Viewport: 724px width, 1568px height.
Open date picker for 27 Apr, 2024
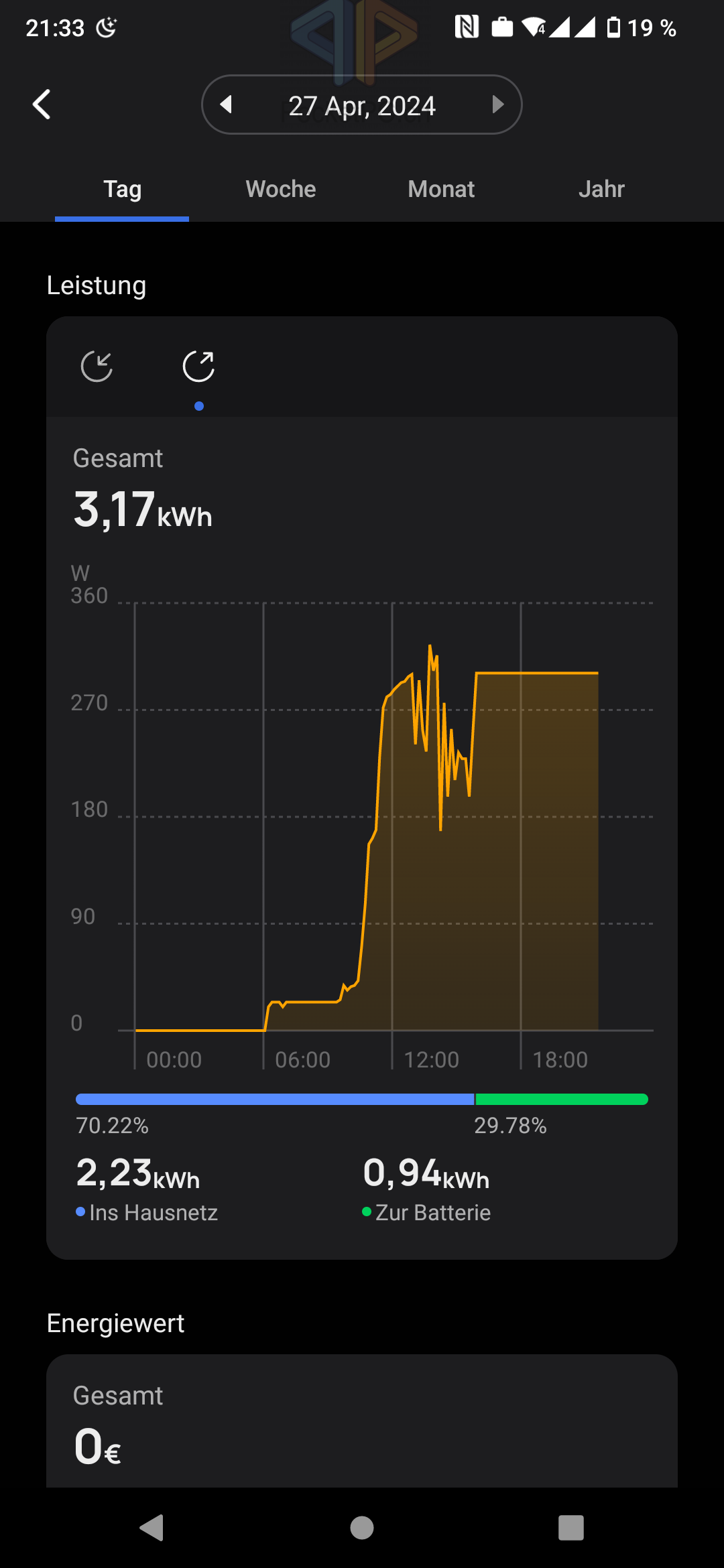362,105
